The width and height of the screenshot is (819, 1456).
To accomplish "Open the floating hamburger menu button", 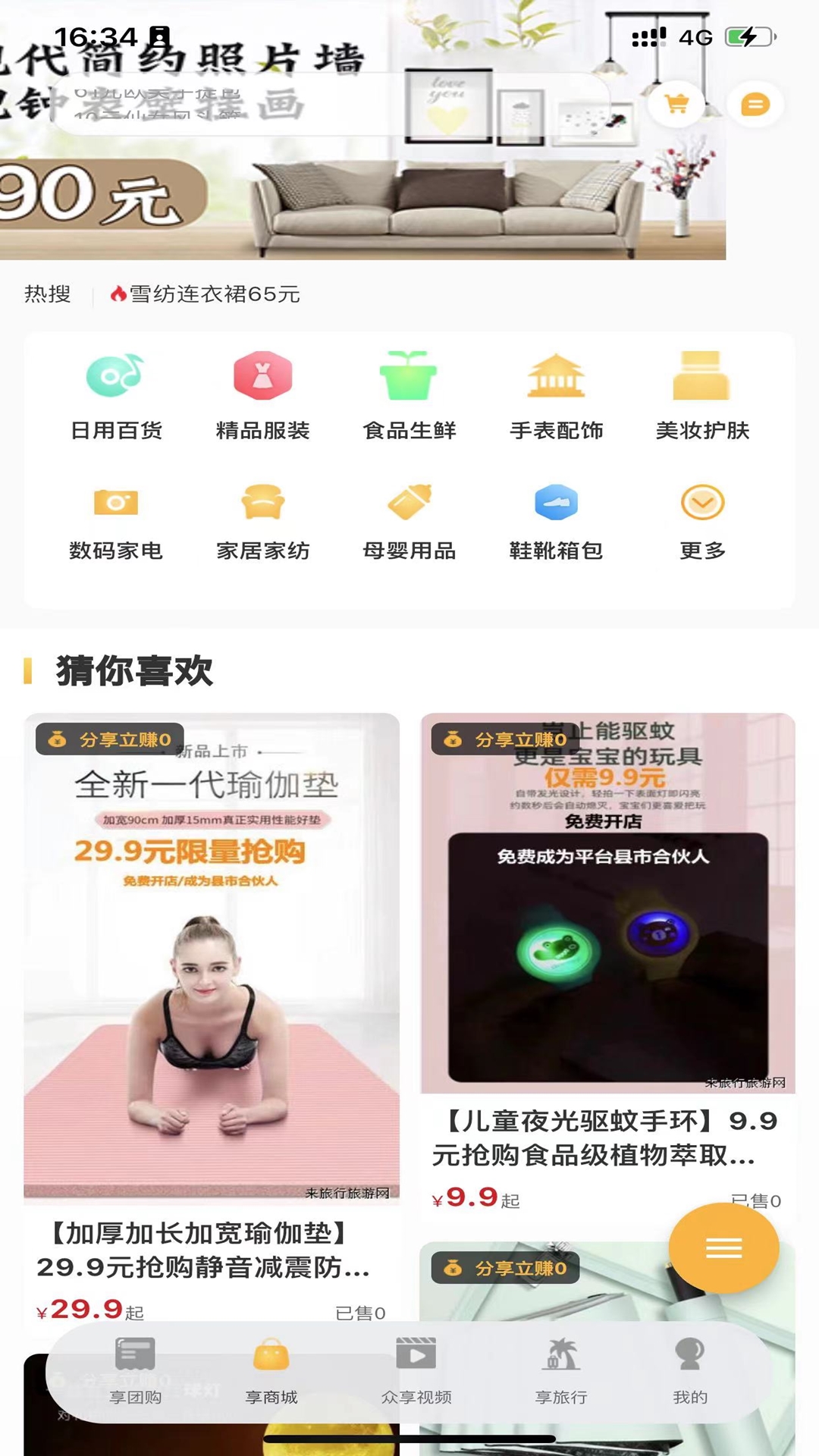I will coord(726,1247).
